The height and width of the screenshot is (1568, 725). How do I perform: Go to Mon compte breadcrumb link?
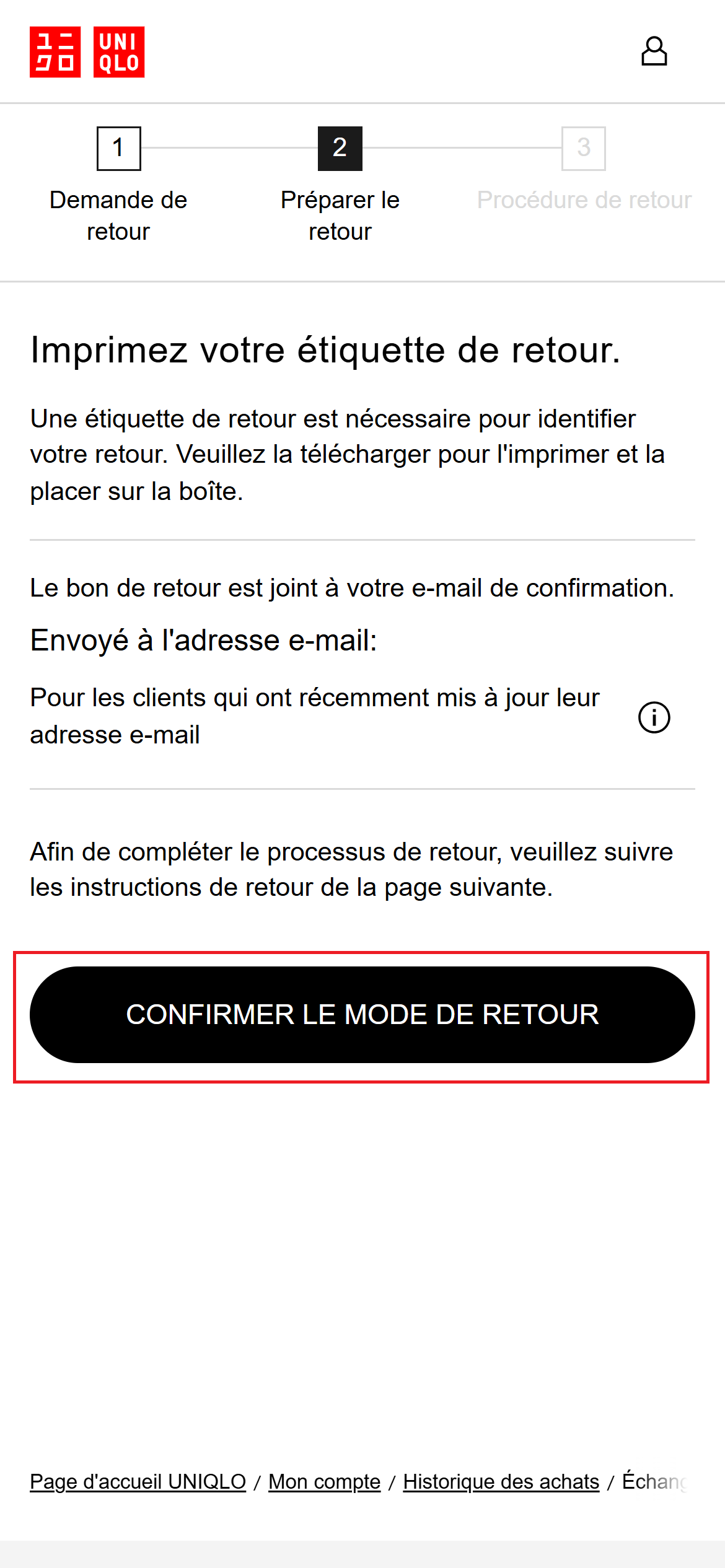324,1482
